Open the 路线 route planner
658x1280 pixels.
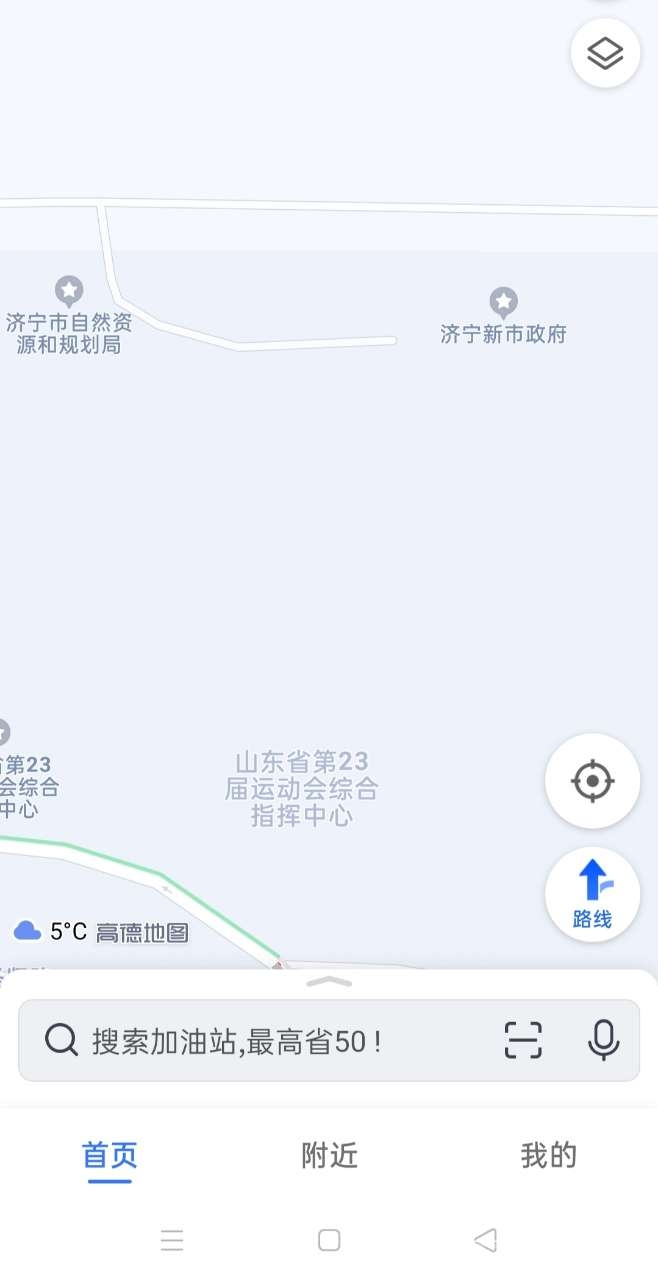tap(592, 894)
